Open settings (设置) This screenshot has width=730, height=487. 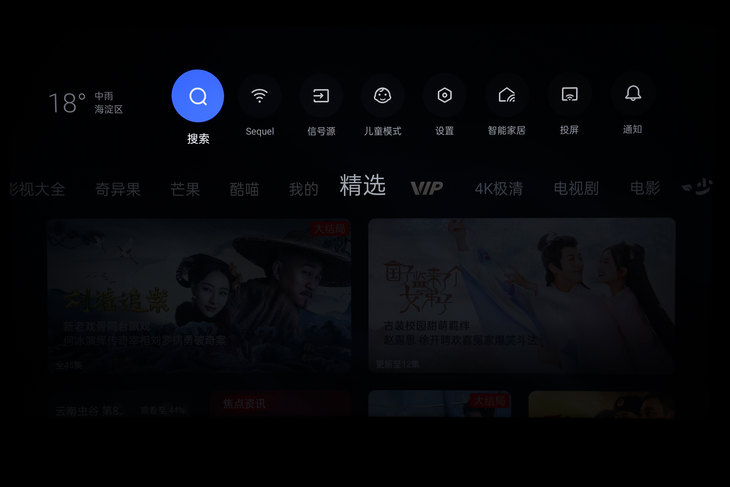445,96
